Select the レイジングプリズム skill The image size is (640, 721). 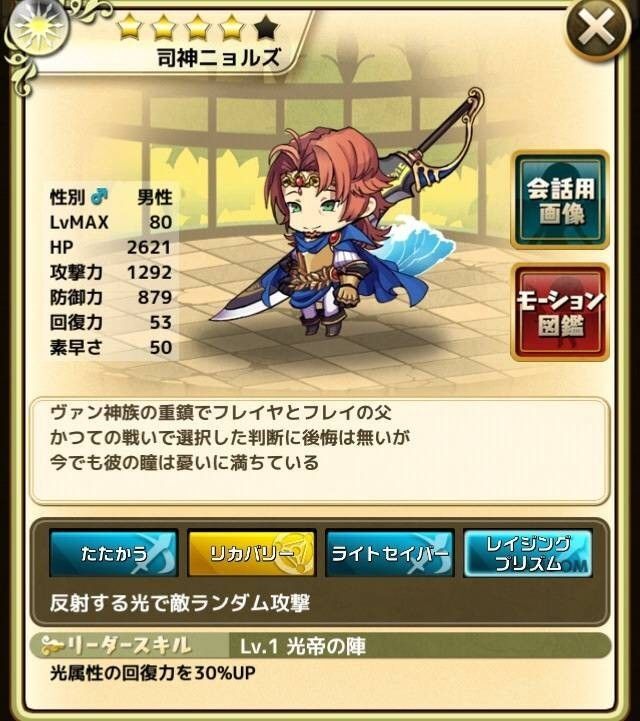[527, 553]
